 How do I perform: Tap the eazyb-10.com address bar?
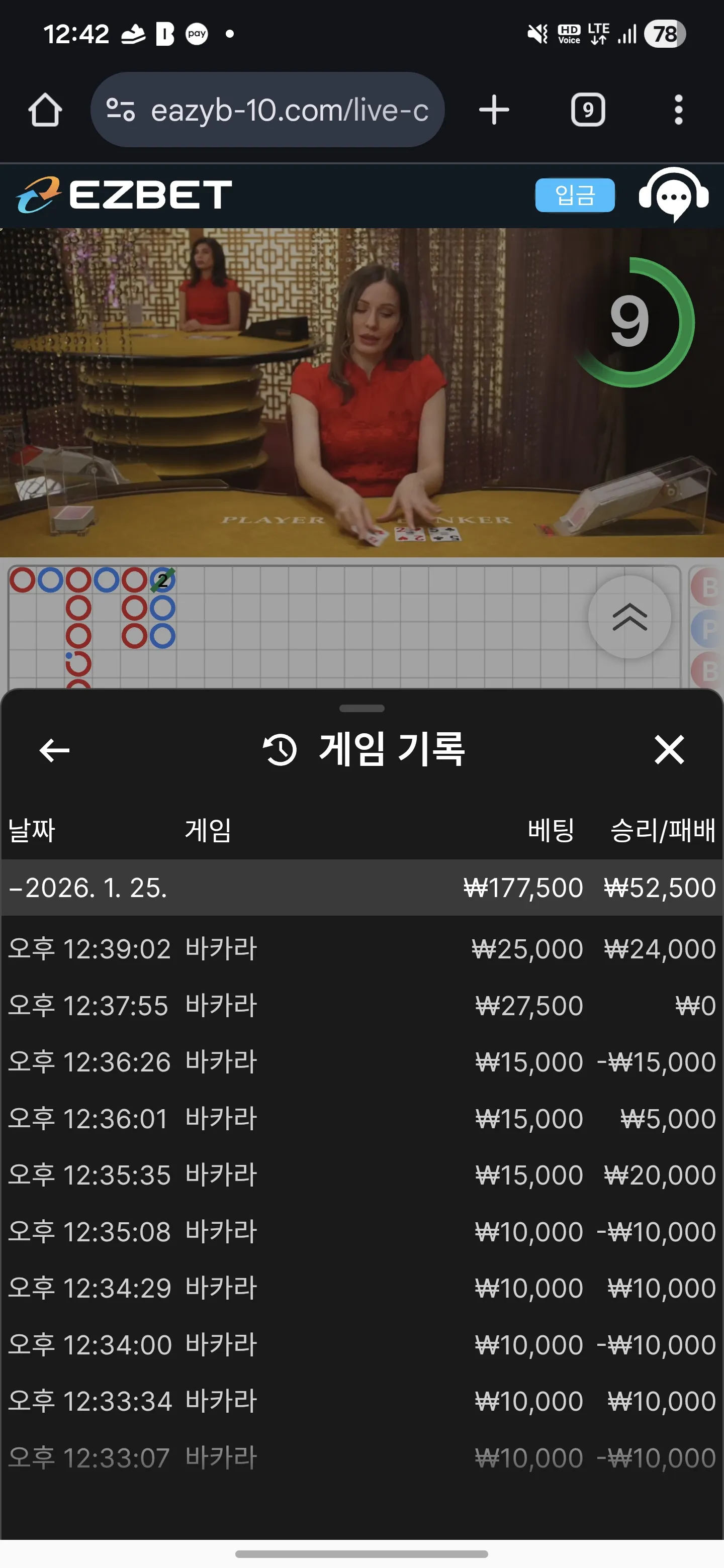pos(267,110)
